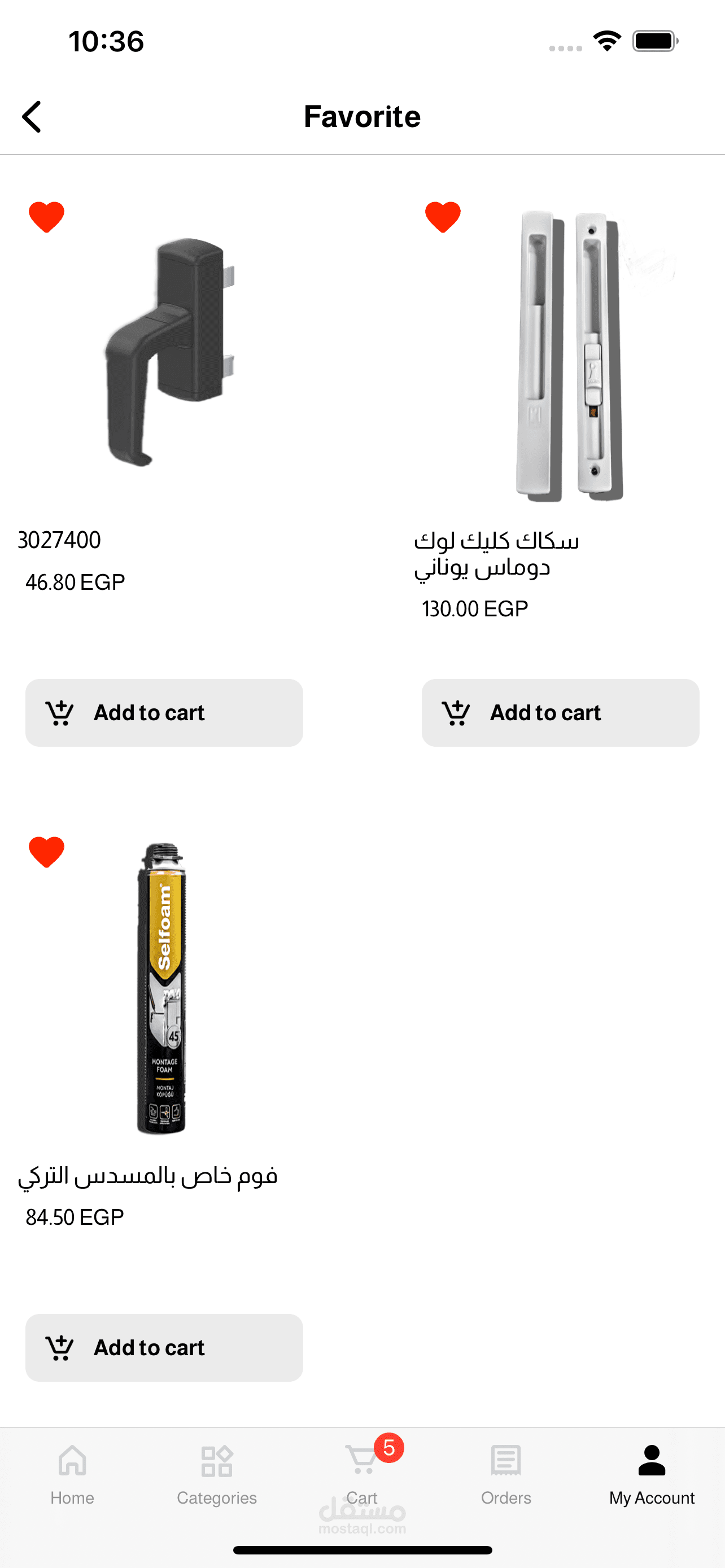Select the My Account tab
This screenshot has height=1568, width=725.
pyautogui.click(x=652, y=1473)
